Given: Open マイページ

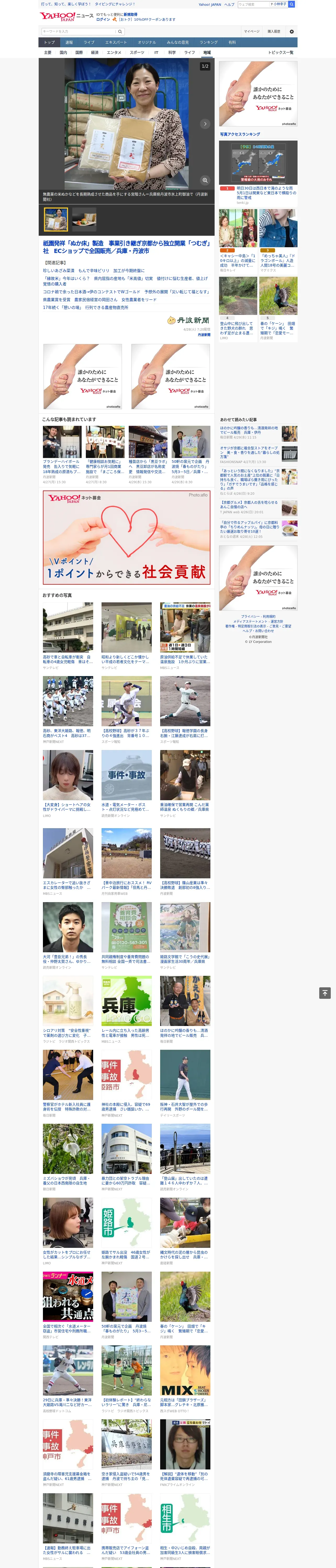Looking at the screenshot, I should pos(252,32).
